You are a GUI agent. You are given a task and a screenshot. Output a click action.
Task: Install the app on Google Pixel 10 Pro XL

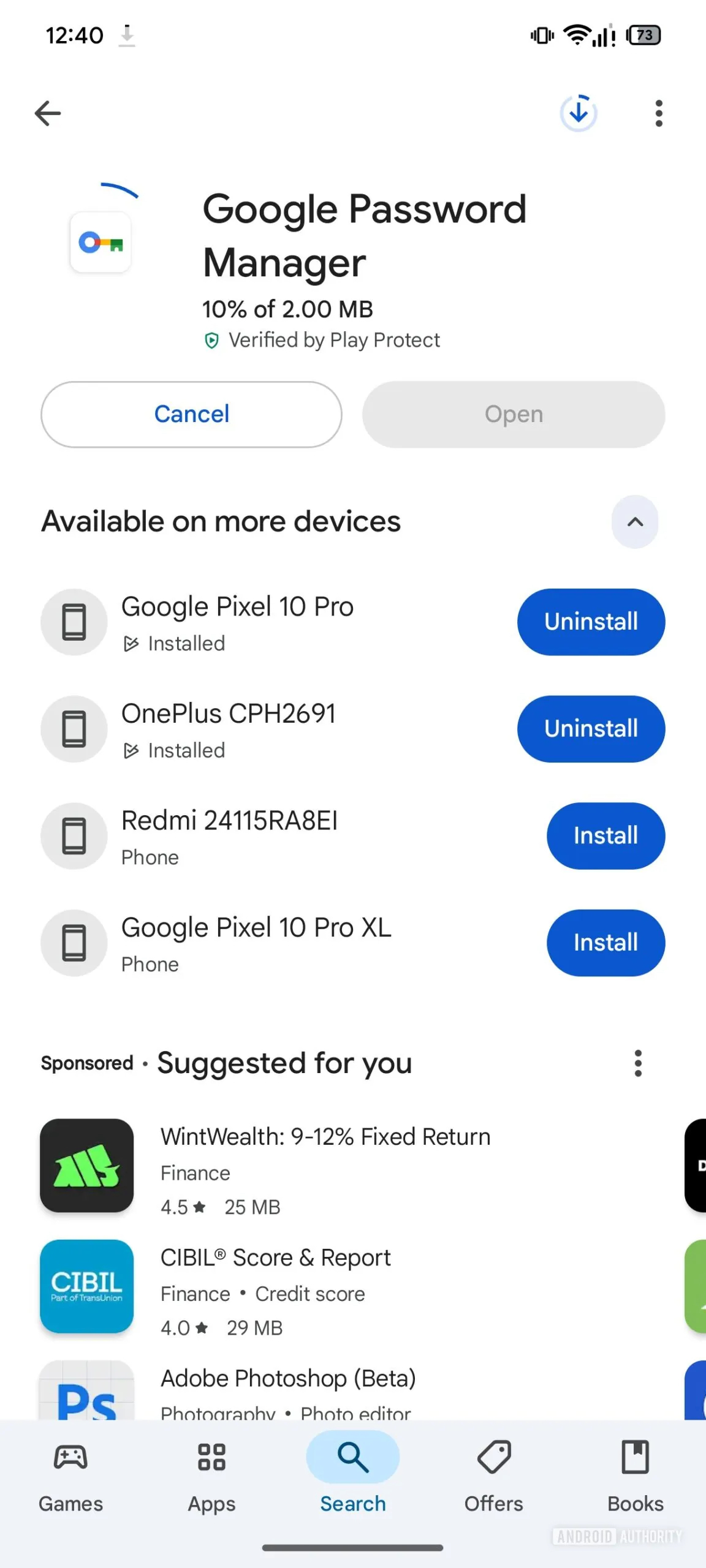[605, 943]
